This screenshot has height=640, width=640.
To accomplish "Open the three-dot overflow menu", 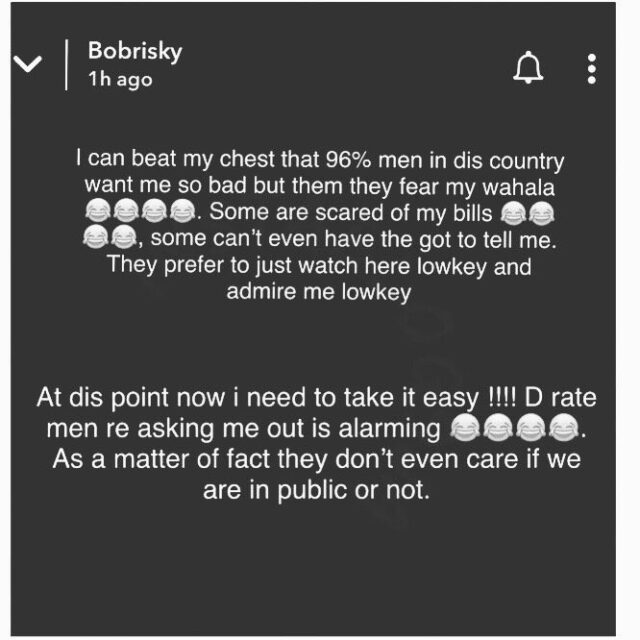I will [x=592, y=68].
